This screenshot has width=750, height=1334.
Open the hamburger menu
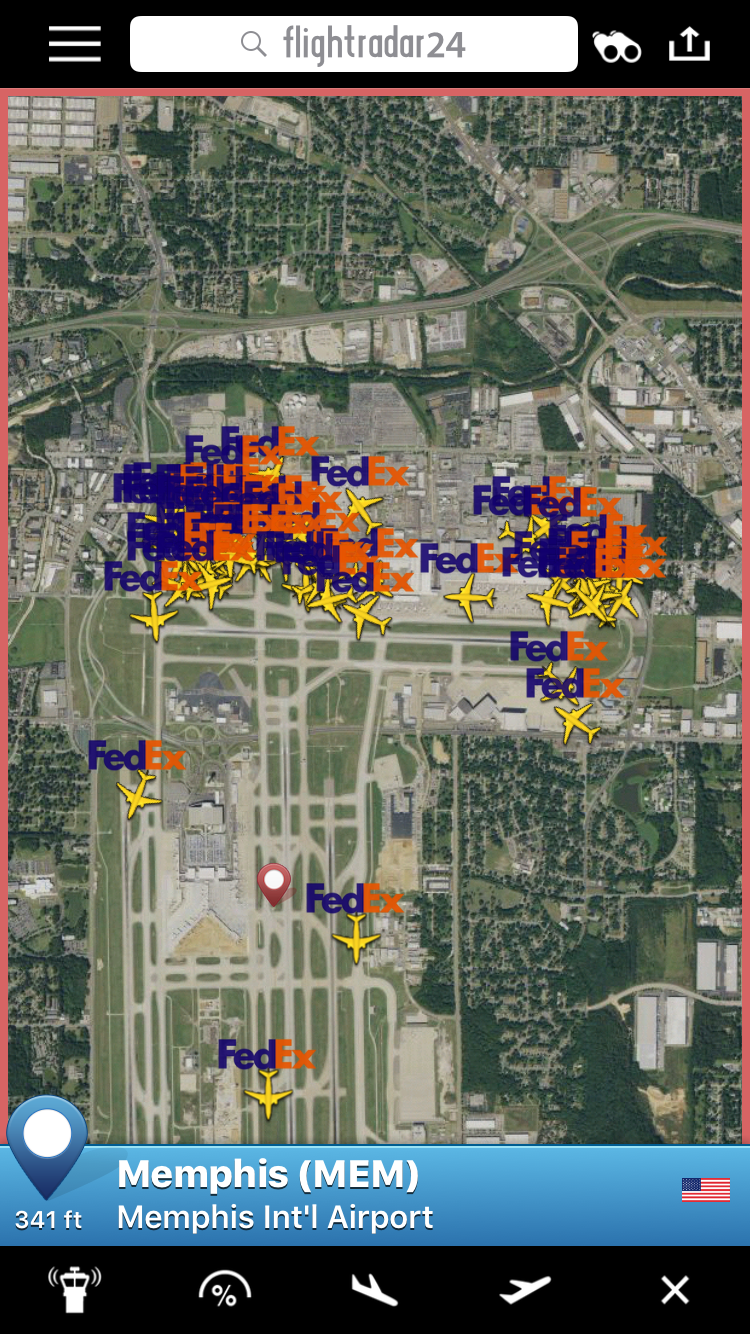tap(75, 44)
